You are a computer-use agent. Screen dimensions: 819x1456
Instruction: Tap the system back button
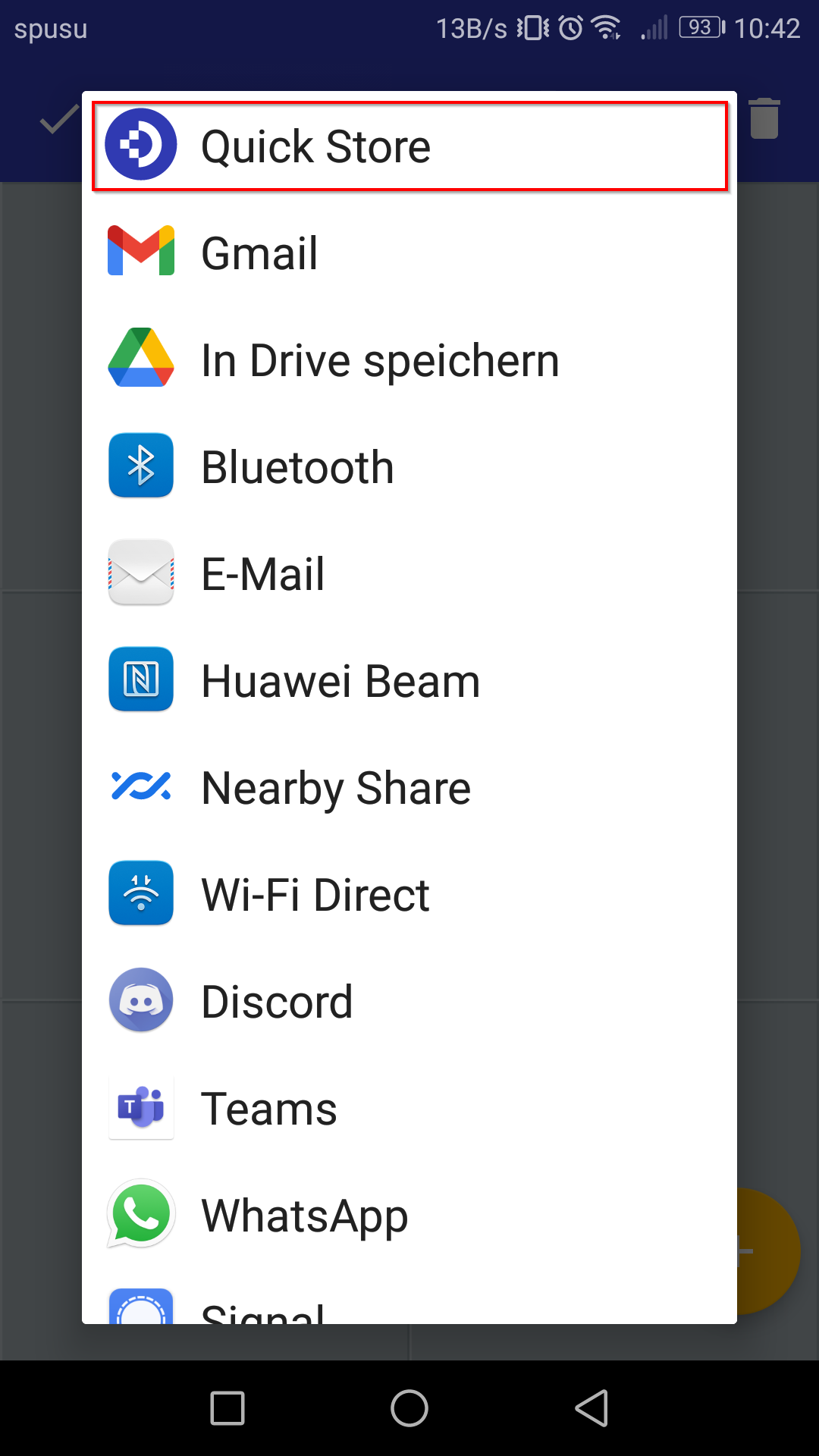[591, 1408]
